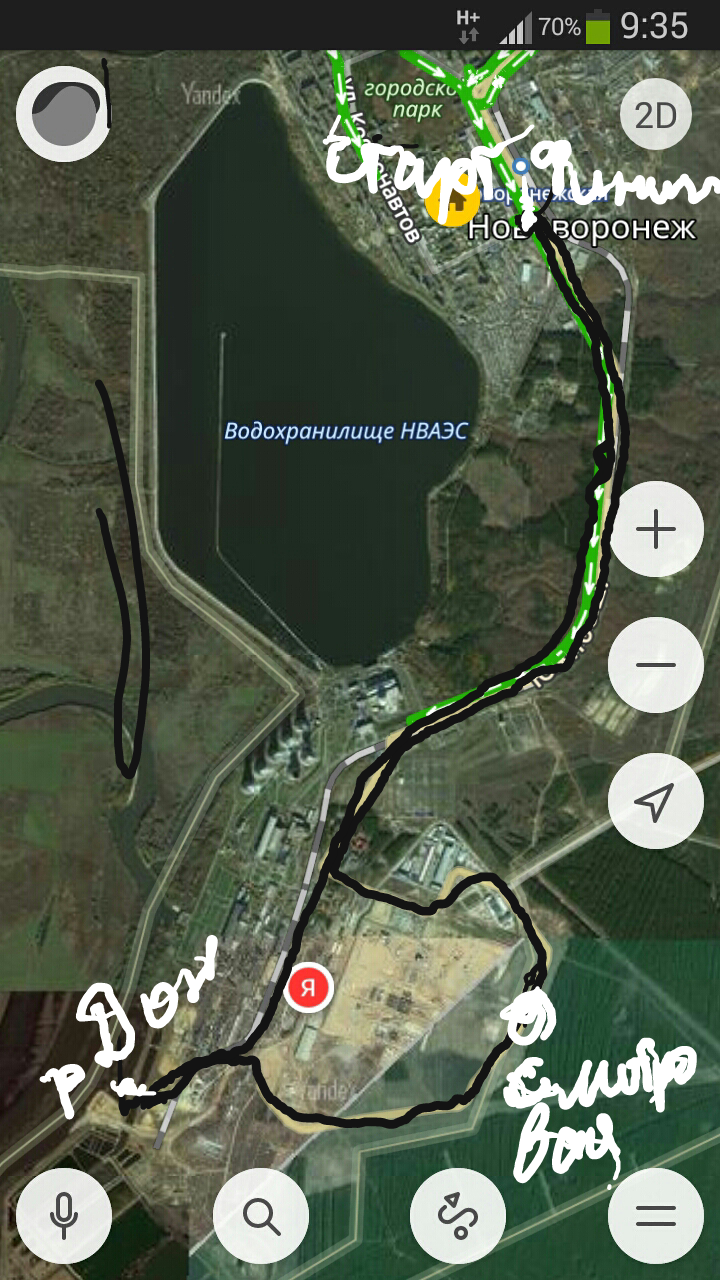
Task: Open map search magnifier
Action: pos(261,1216)
